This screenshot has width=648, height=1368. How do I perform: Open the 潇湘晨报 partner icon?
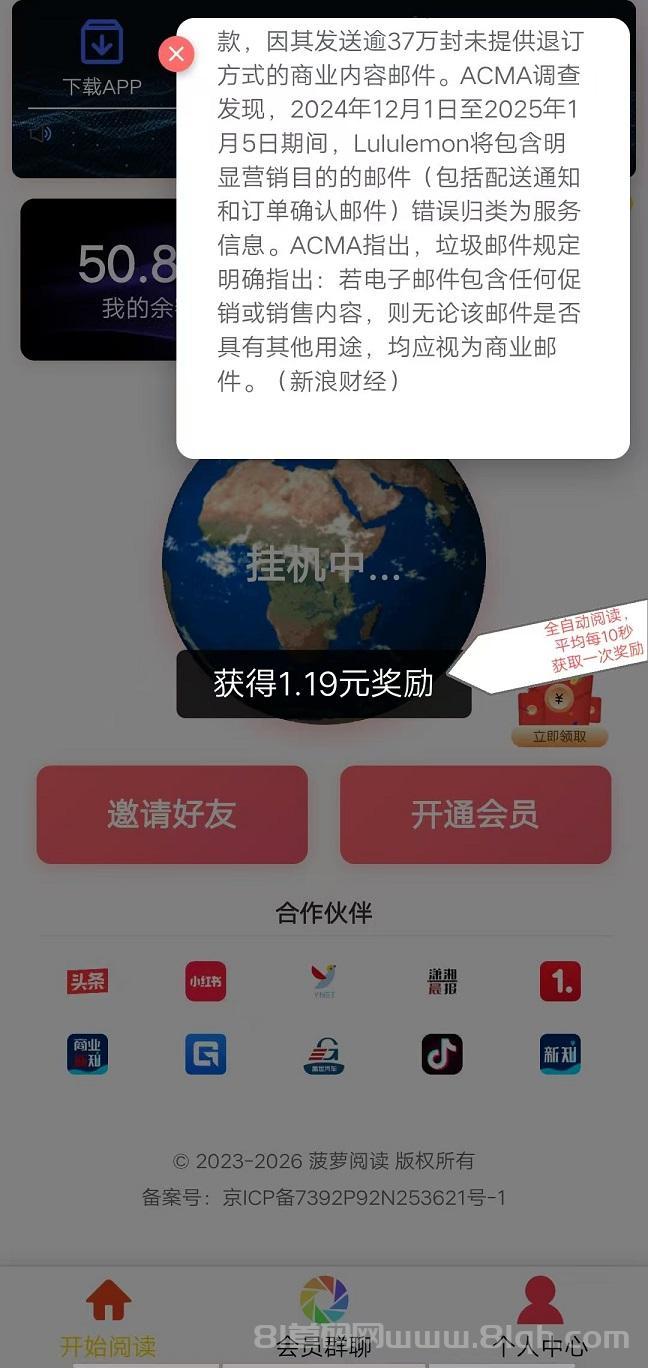(x=442, y=981)
